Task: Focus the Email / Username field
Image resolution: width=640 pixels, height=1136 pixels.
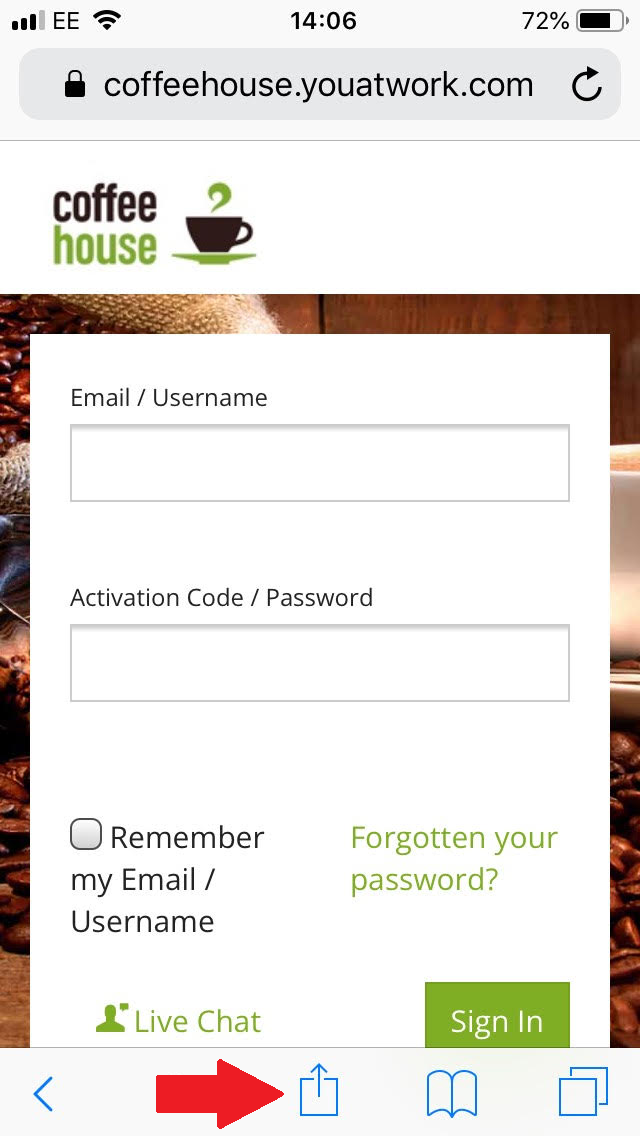Action: [x=320, y=463]
